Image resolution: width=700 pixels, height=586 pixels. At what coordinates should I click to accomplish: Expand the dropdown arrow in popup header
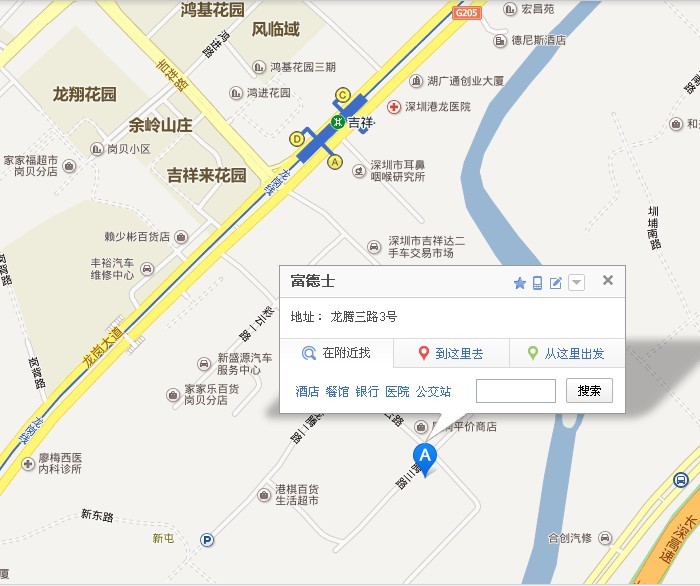(x=576, y=283)
